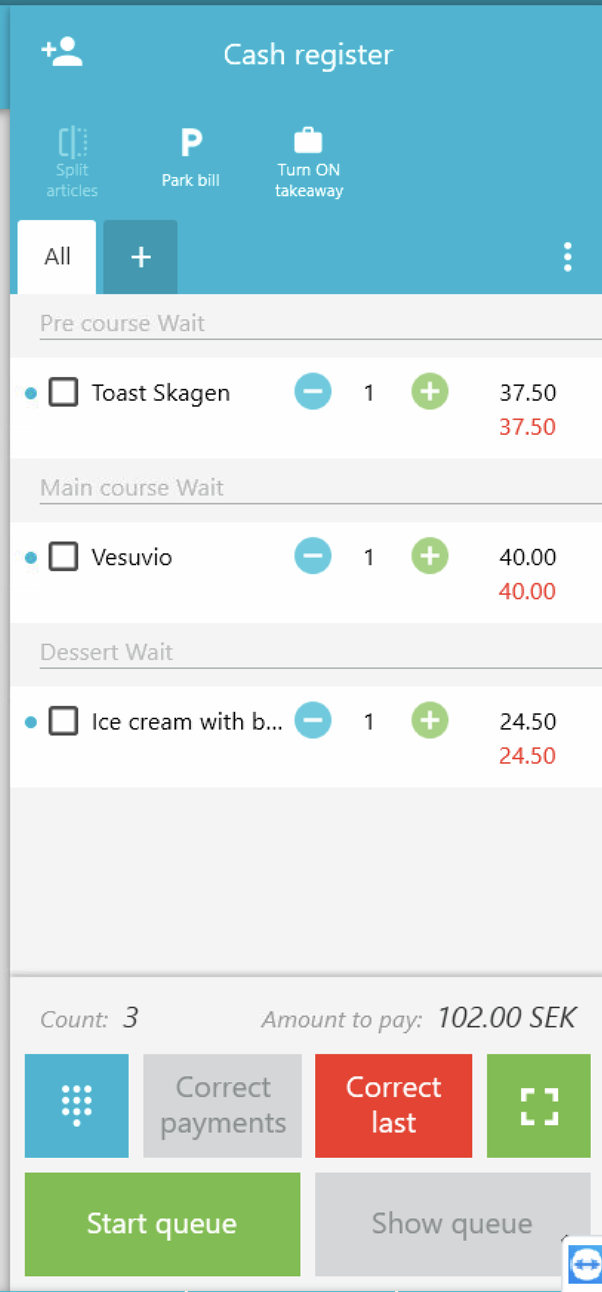Open the green scan frame button
Screen dimensions: 602x1292
(538, 1105)
